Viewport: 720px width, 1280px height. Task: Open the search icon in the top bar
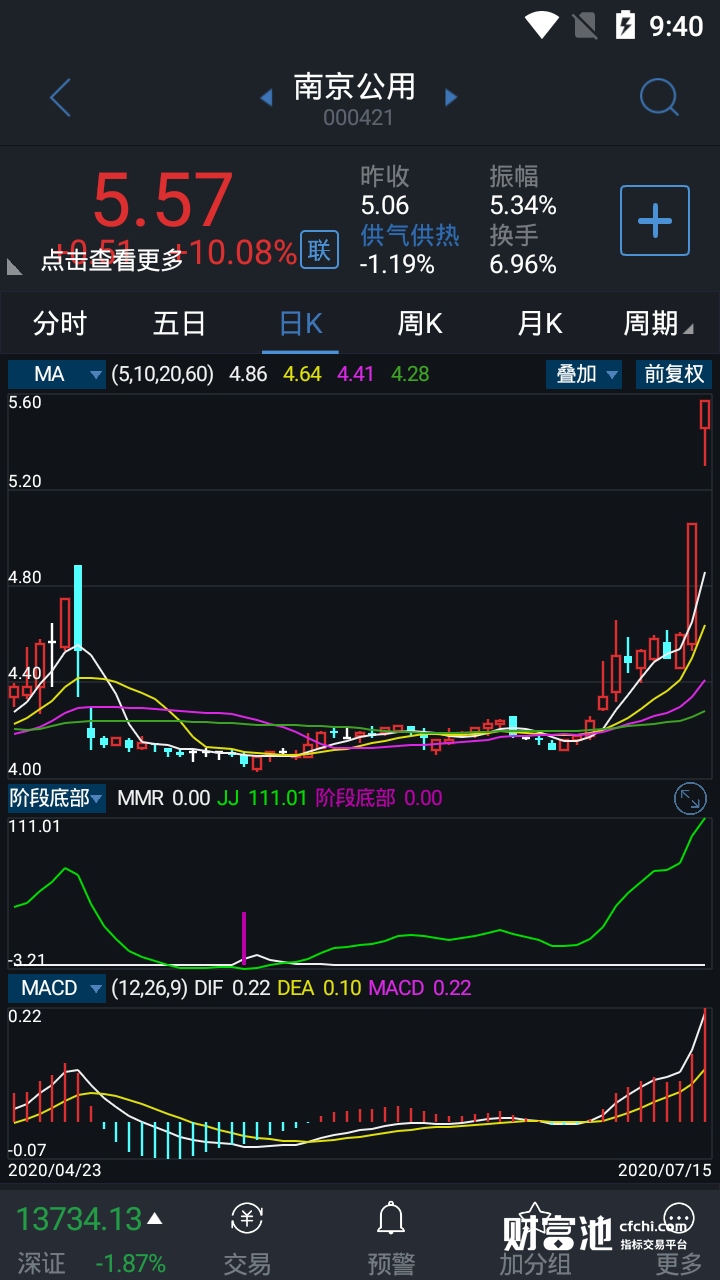point(659,98)
